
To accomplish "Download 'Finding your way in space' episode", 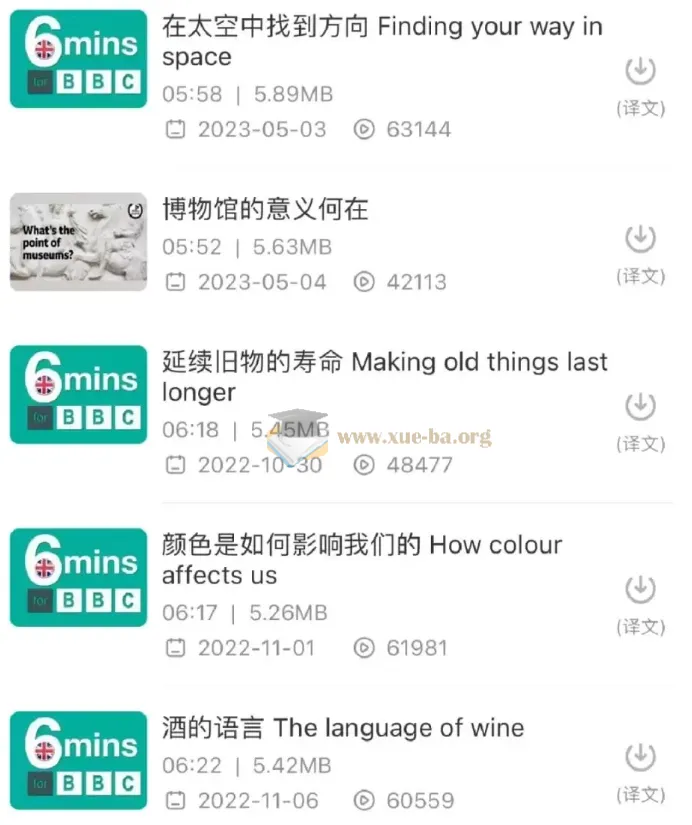I will 640,72.
